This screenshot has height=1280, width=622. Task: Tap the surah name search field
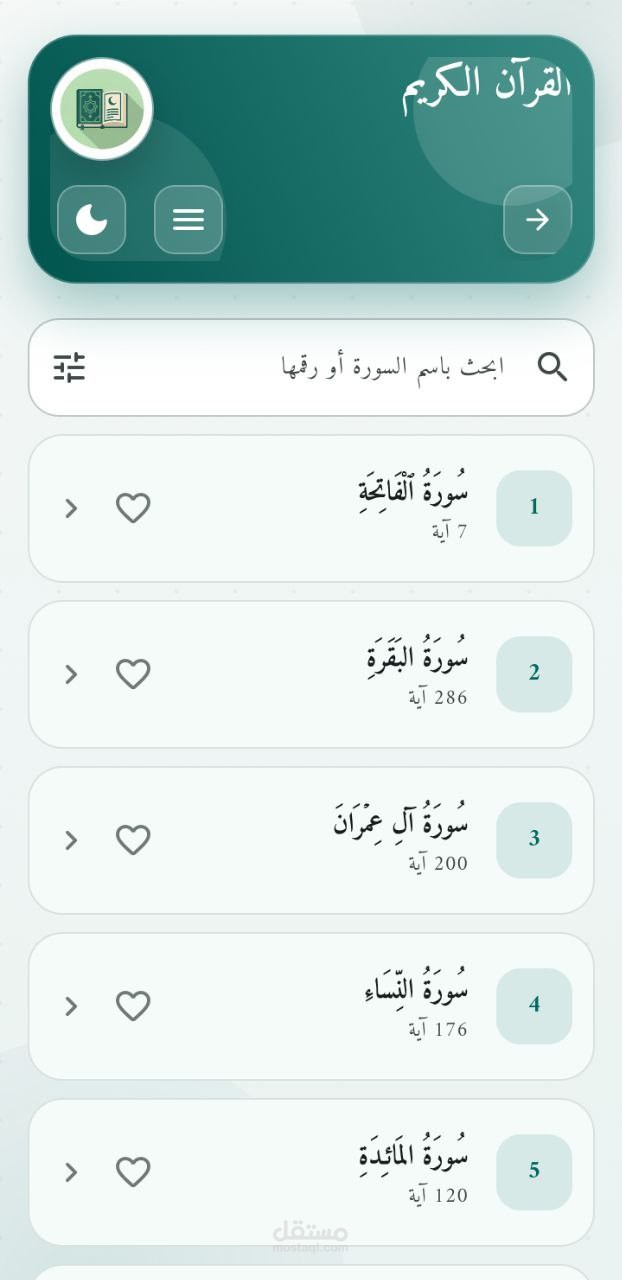click(390, 368)
